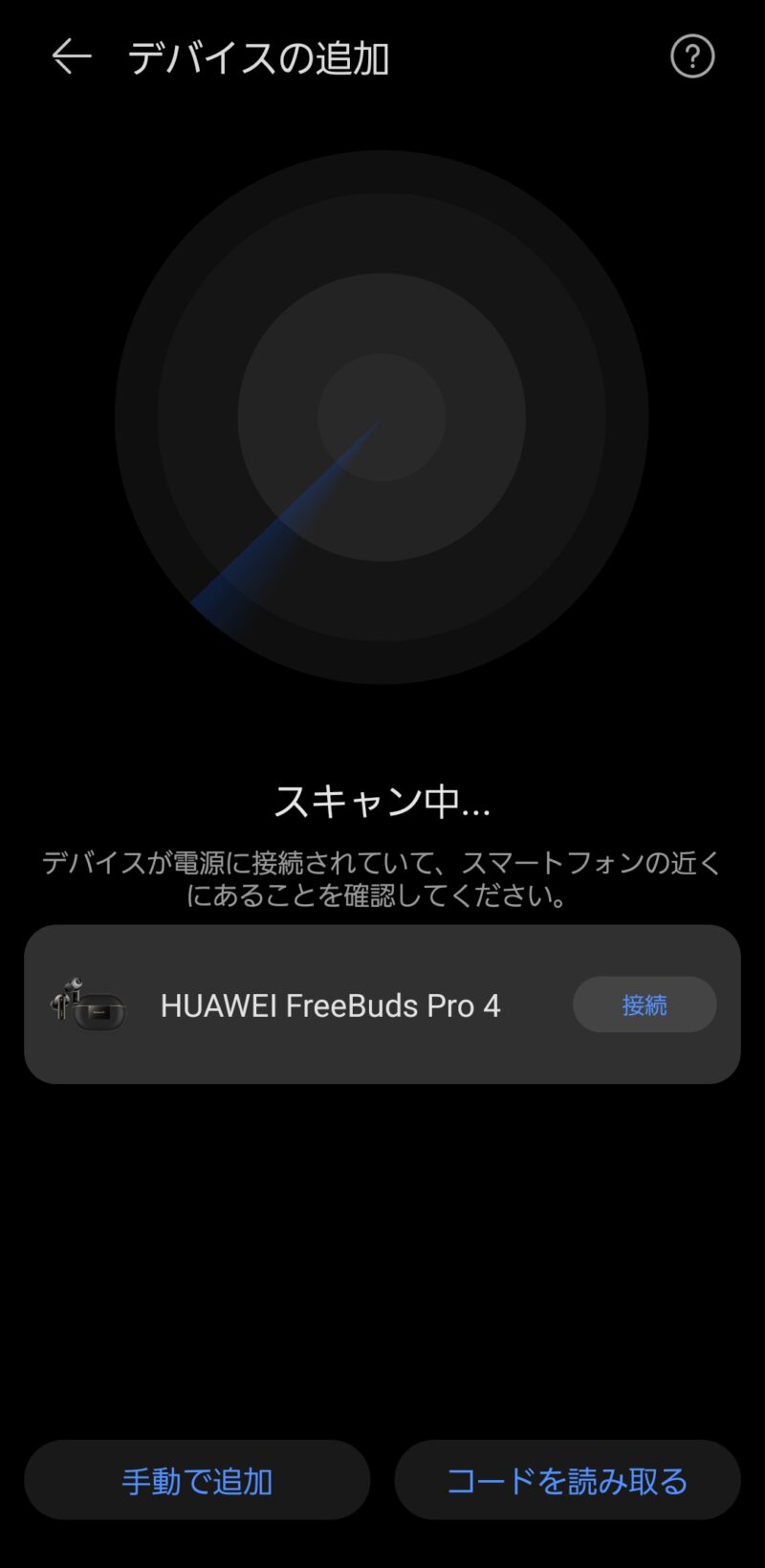Screen dimensions: 765x1568
Task: Open the help question mark icon
Action: (691, 57)
